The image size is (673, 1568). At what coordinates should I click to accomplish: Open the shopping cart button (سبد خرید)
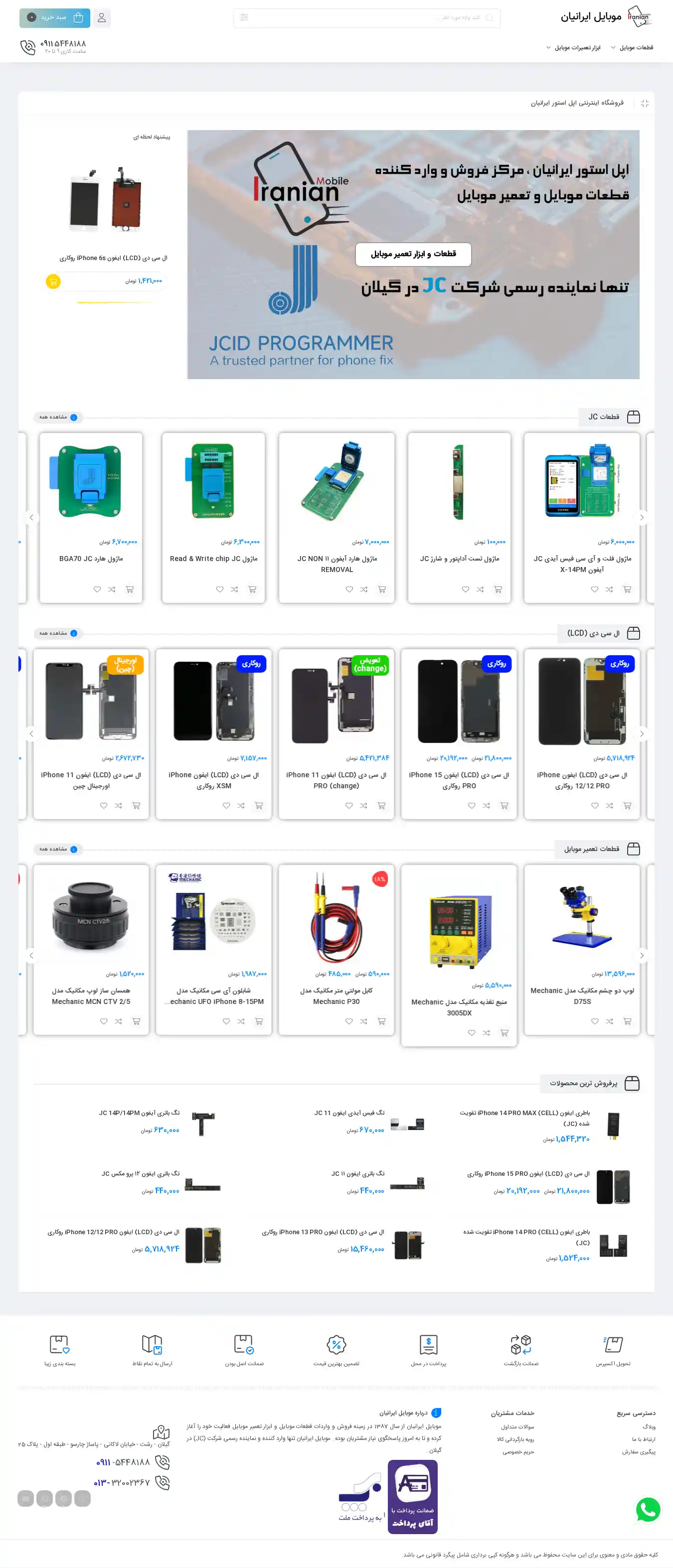click(x=55, y=17)
